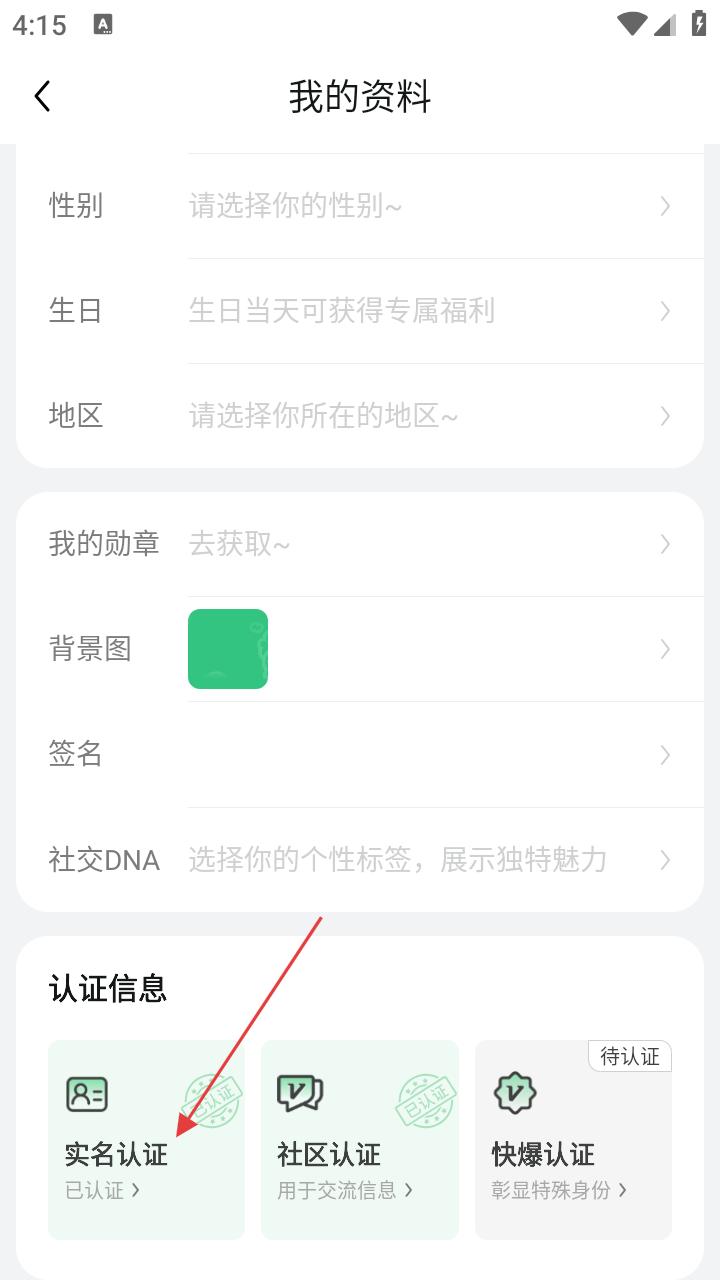Open the 快爆认证 card

coord(573,1140)
